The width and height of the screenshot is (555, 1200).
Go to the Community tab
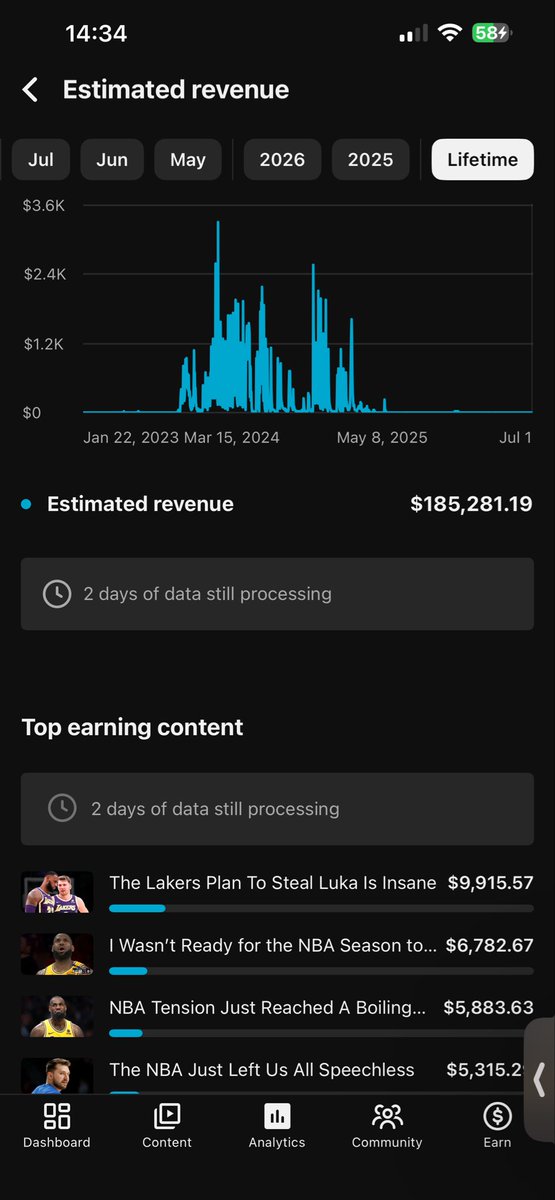[387, 1126]
